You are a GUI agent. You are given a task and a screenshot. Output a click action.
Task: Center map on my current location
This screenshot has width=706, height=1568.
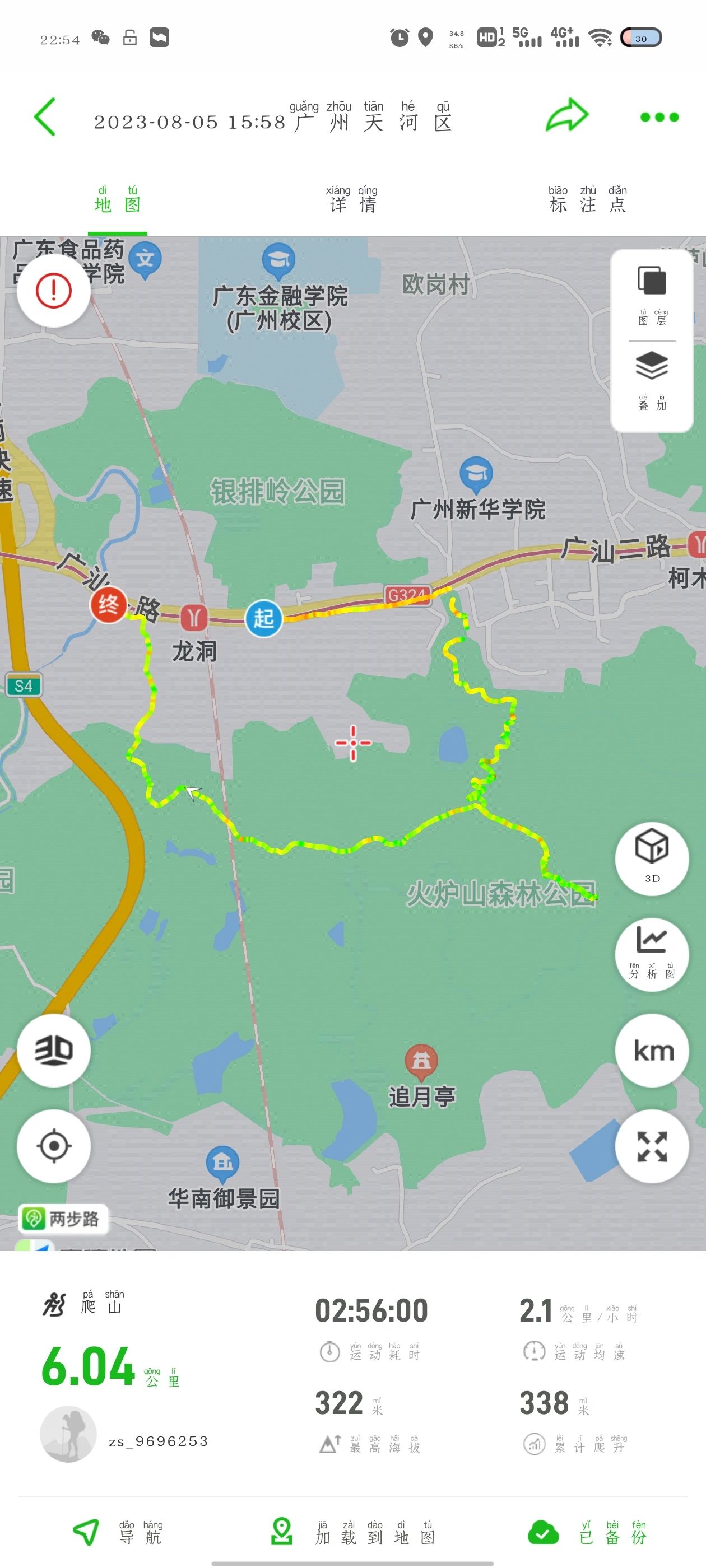click(54, 1146)
